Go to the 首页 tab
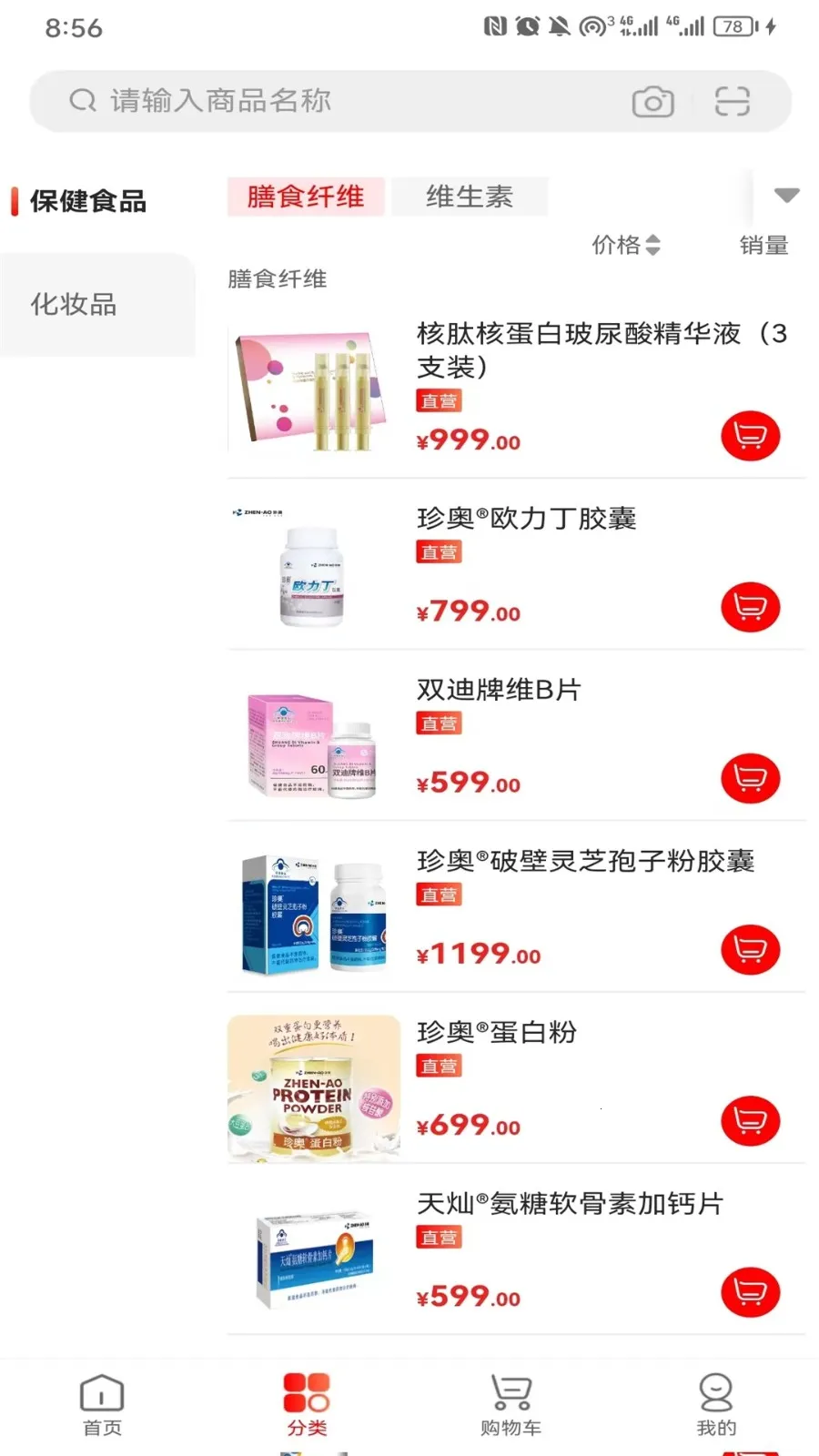The width and height of the screenshot is (819, 1456). pyautogui.click(x=102, y=1404)
